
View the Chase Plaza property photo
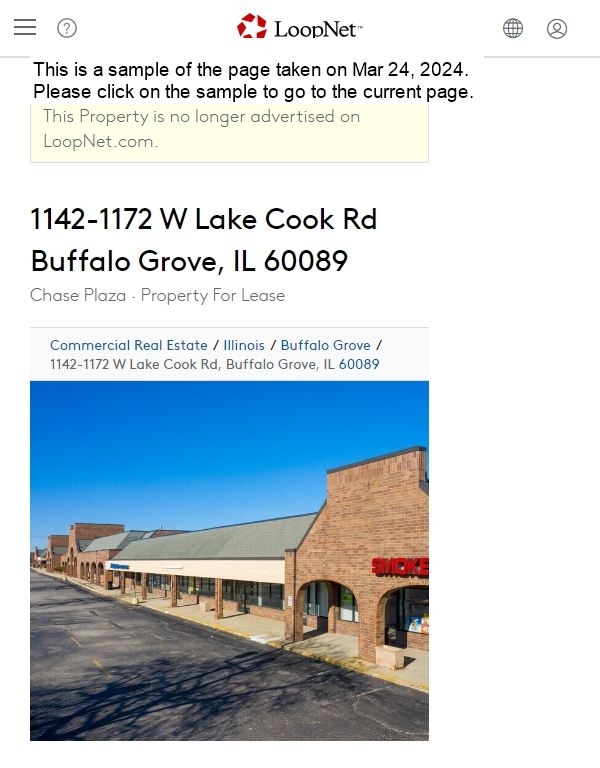click(229, 560)
